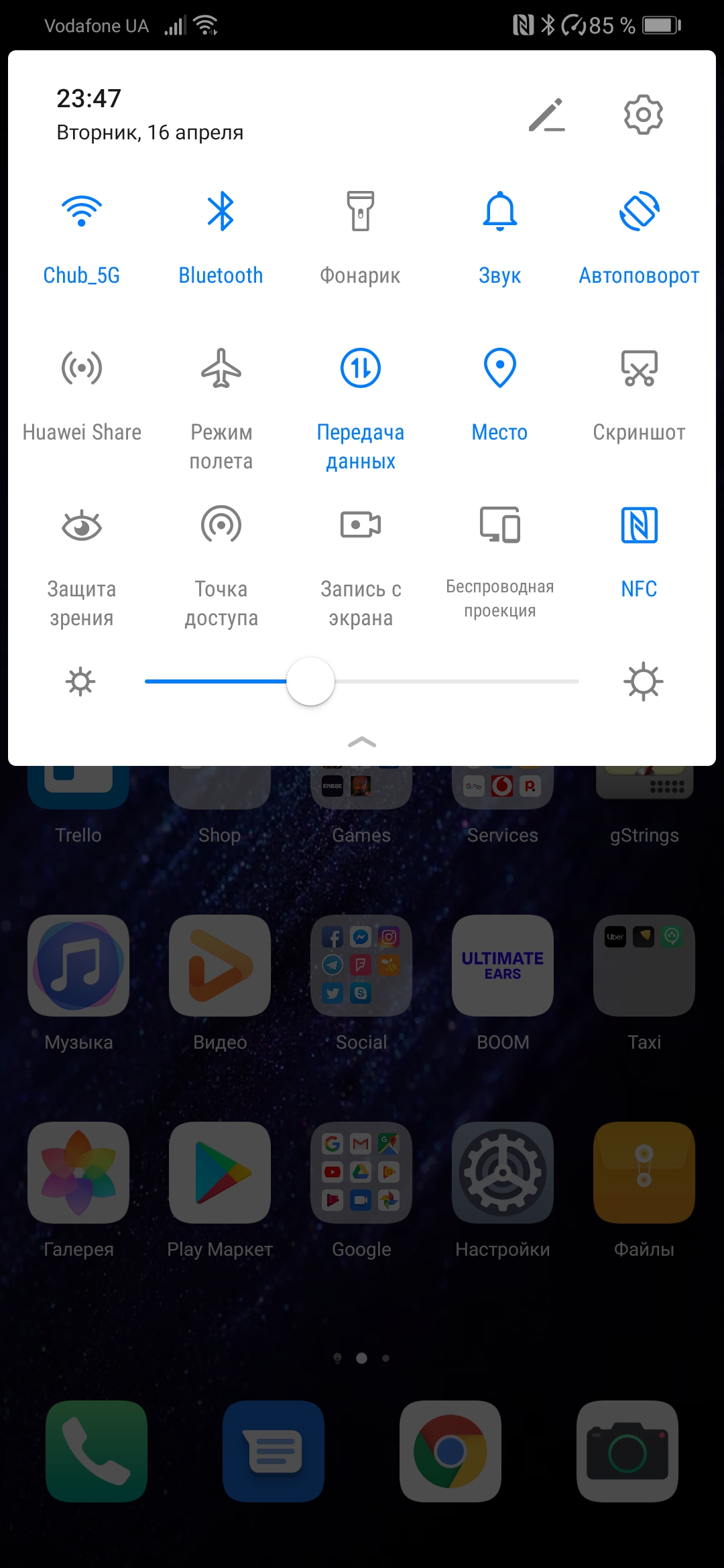This screenshot has height=1568, width=724.
Task: Tap the brightness slider track
Action: [456, 681]
